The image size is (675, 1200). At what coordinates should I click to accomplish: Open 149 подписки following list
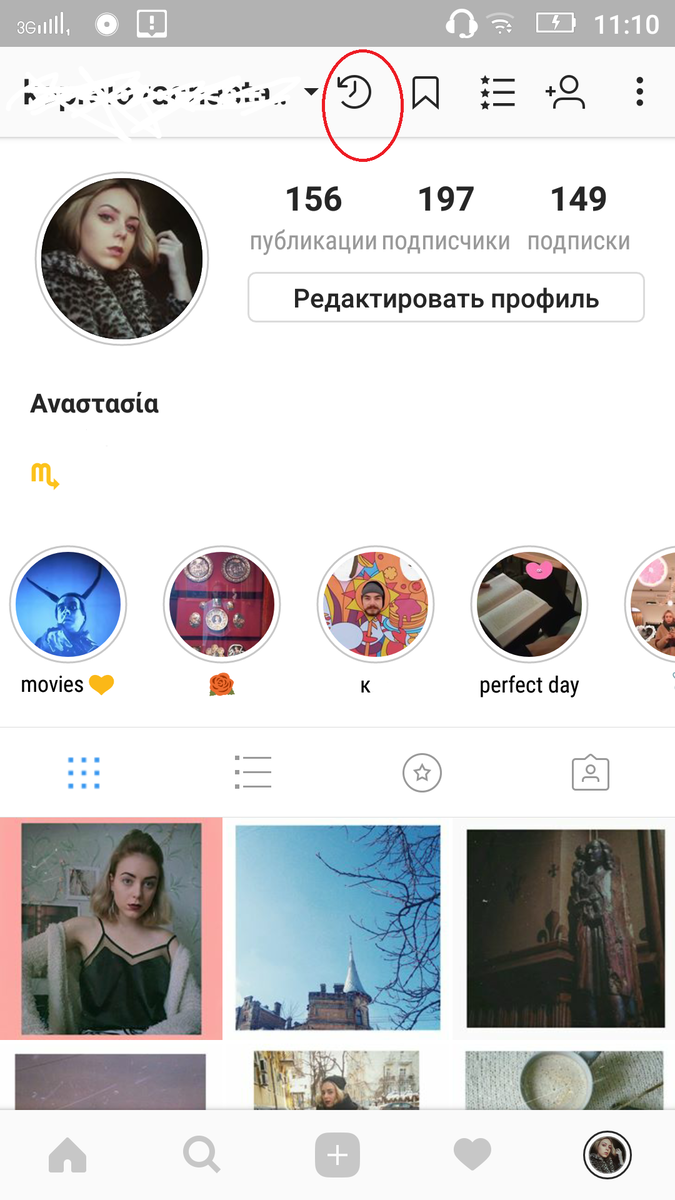click(578, 218)
